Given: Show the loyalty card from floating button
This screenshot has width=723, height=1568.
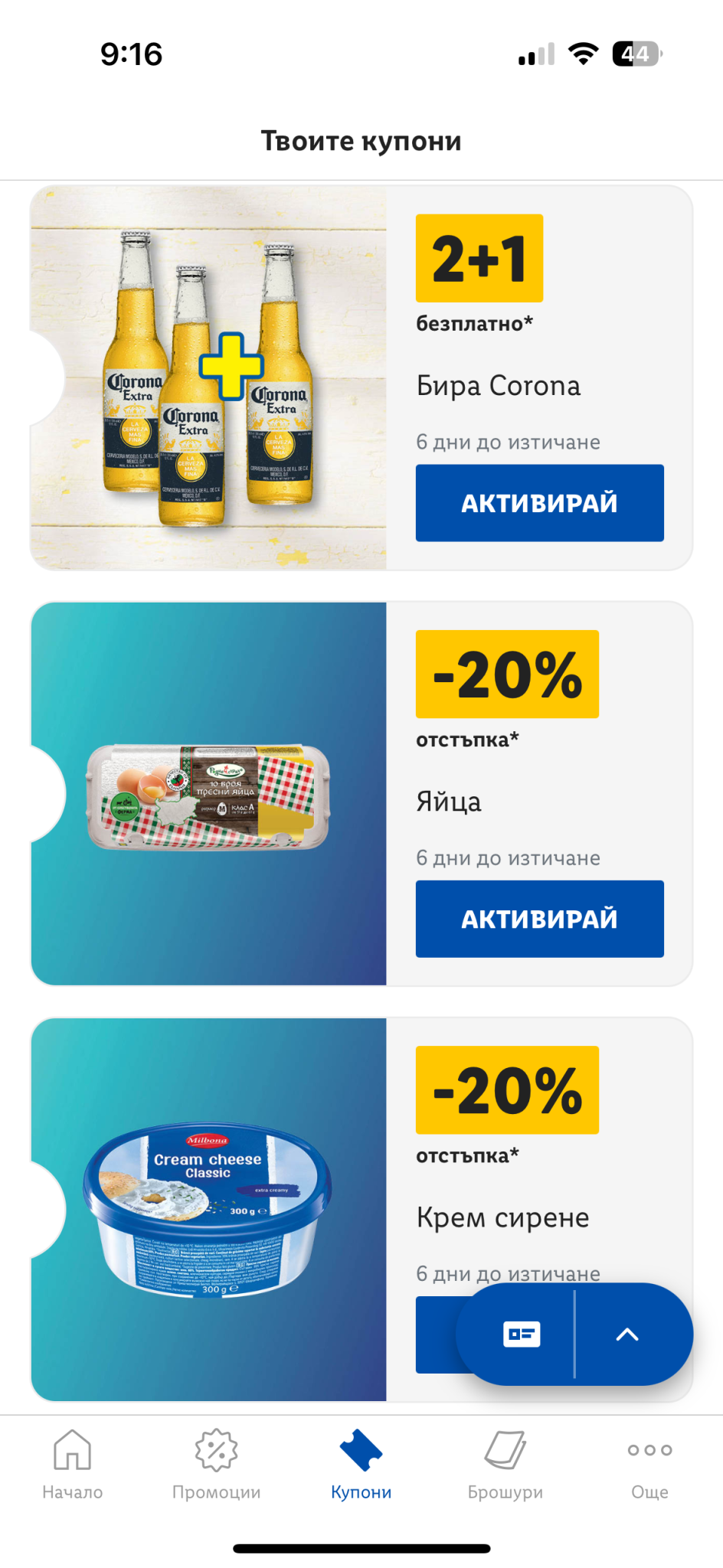Looking at the screenshot, I should 521,1334.
